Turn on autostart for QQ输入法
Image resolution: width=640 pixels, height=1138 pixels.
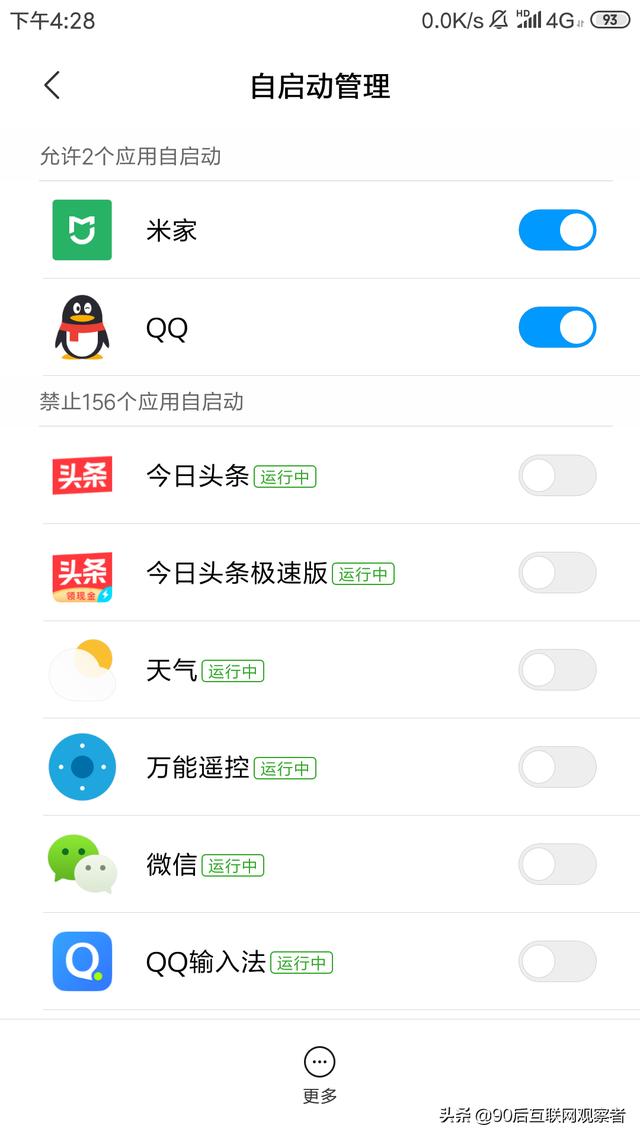pyautogui.click(x=556, y=962)
